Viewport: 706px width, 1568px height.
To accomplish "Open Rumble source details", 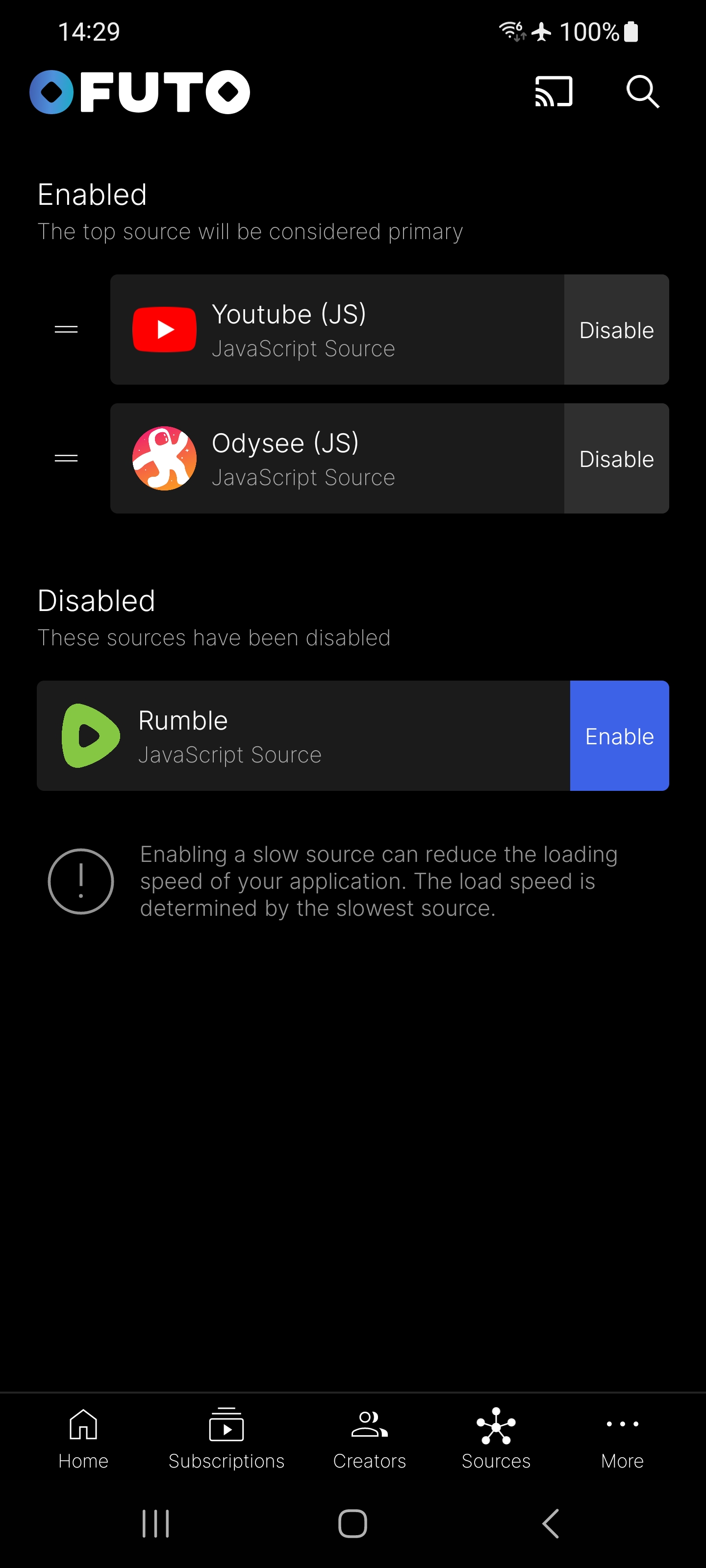I will click(303, 736).
